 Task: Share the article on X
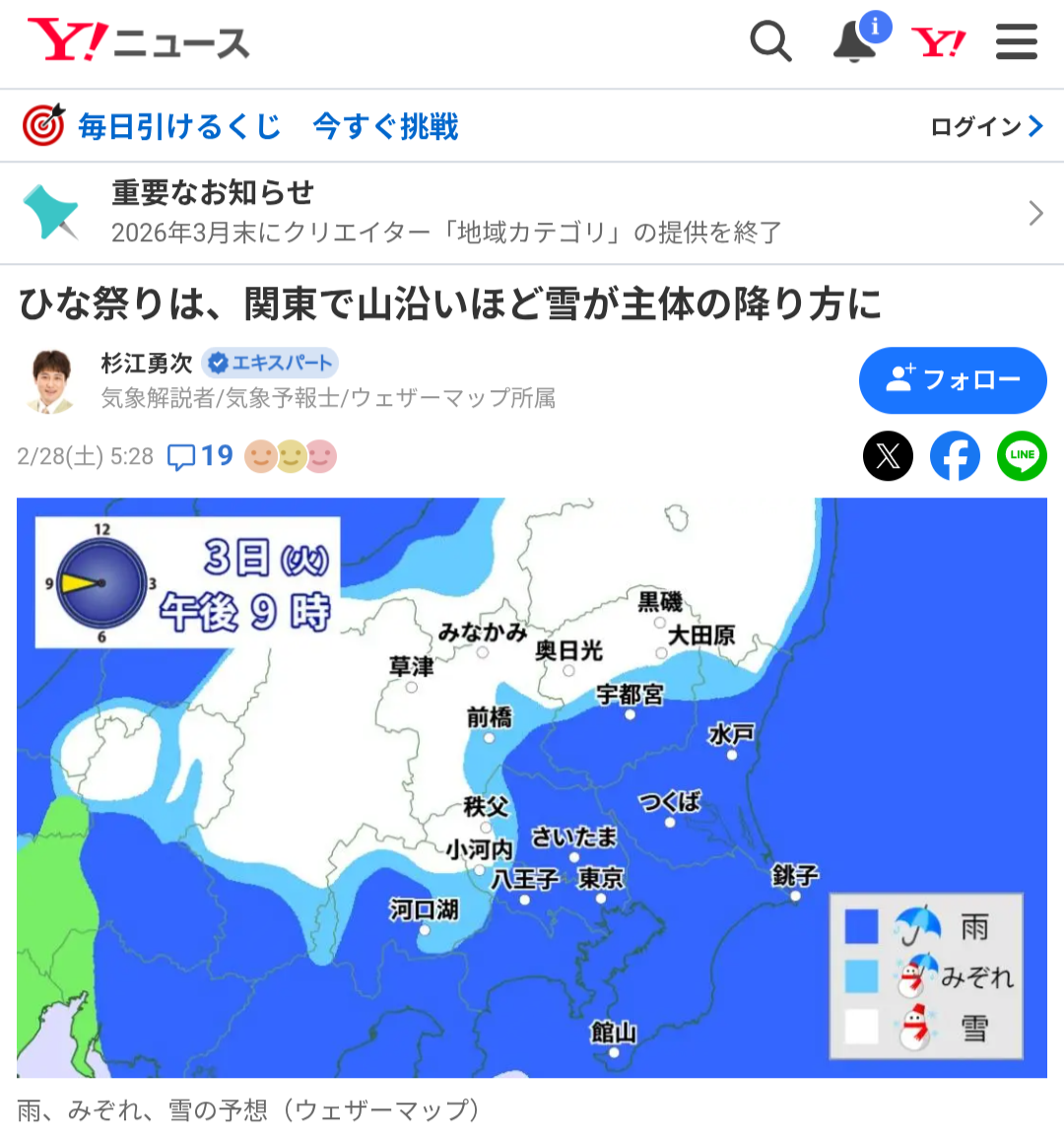(x=888, y=456)
